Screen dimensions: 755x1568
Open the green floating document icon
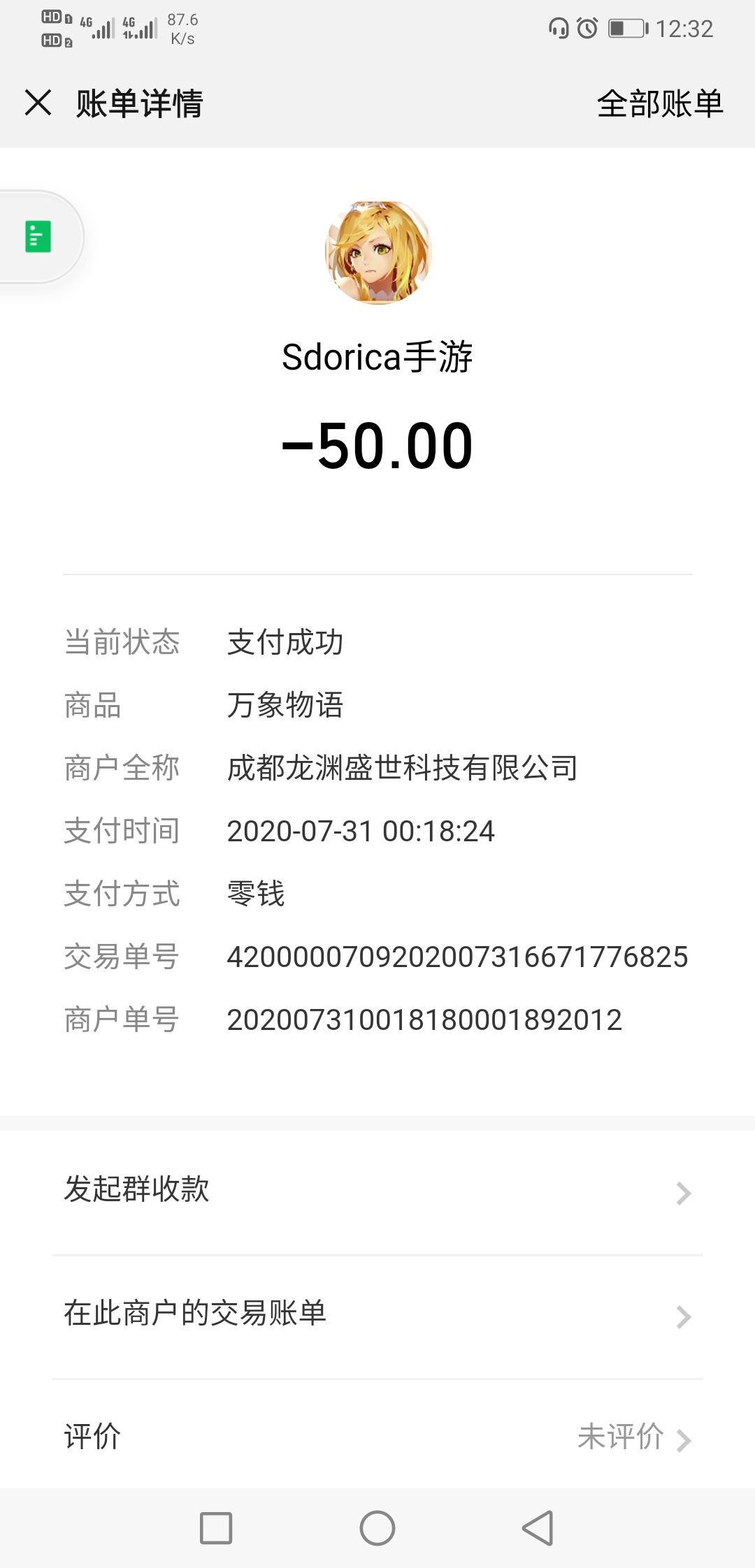38,237
